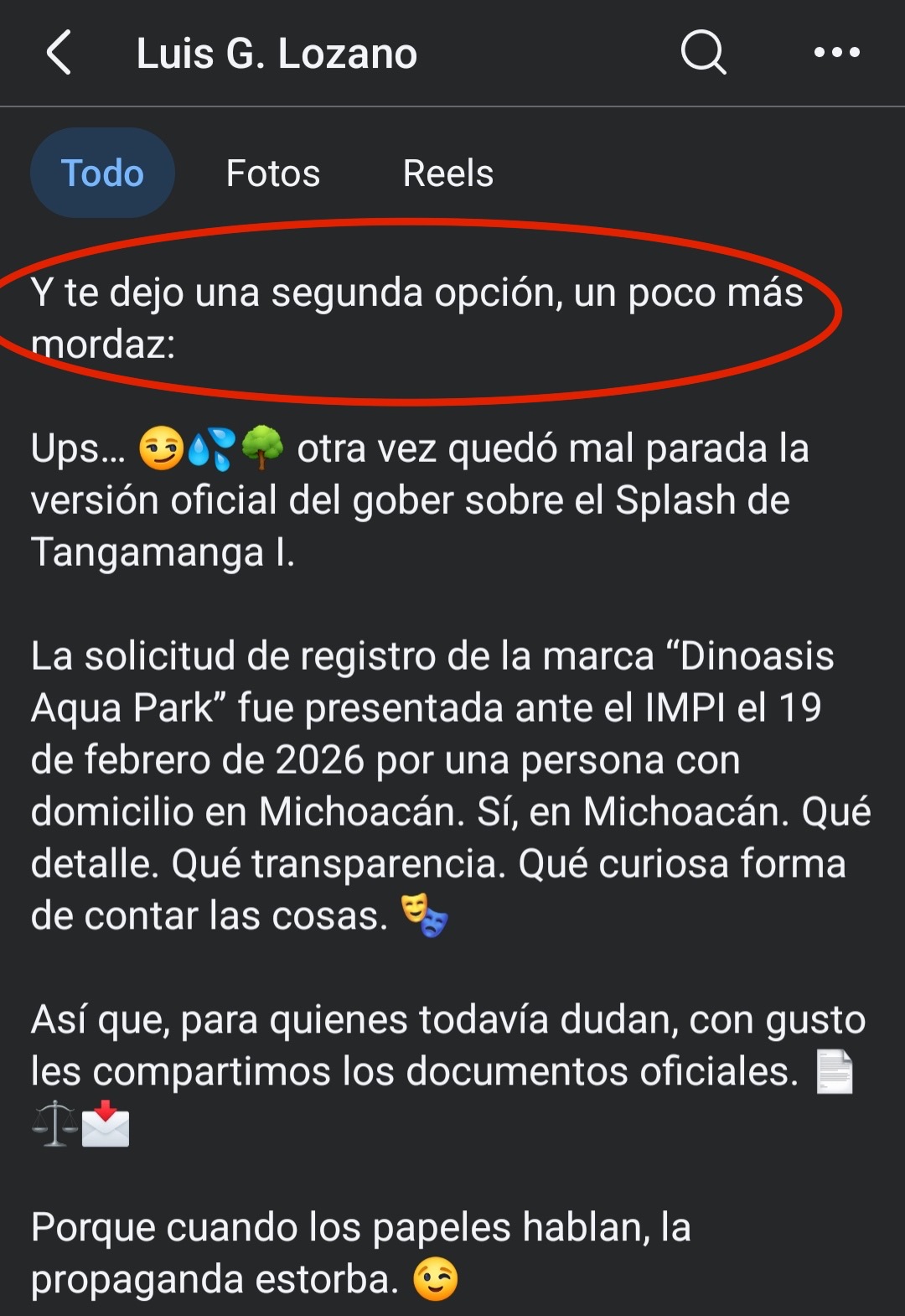Show the Reels tab

coord(447,174)
